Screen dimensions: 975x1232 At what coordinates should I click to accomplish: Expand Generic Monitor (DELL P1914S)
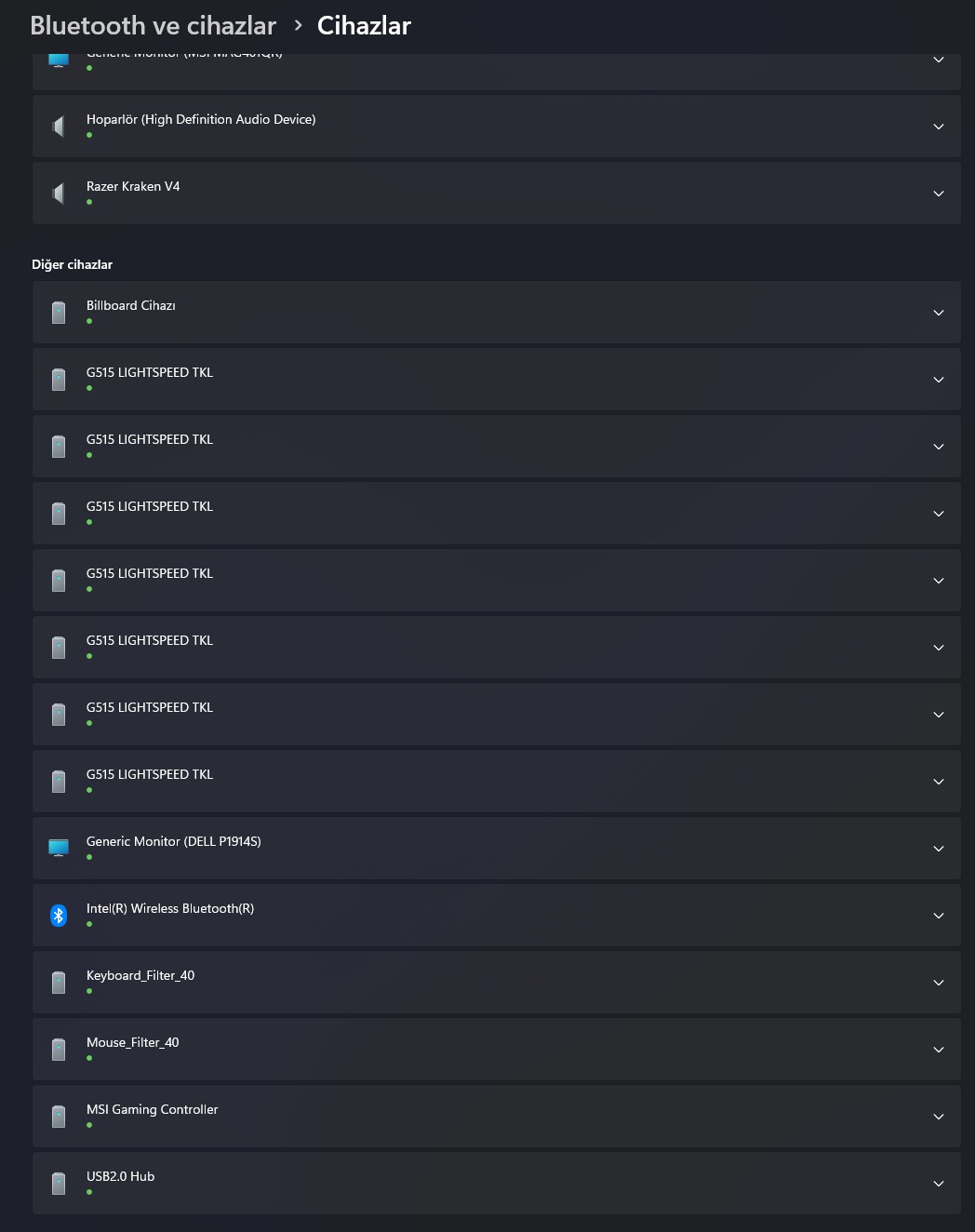click(x=938, y=849)
